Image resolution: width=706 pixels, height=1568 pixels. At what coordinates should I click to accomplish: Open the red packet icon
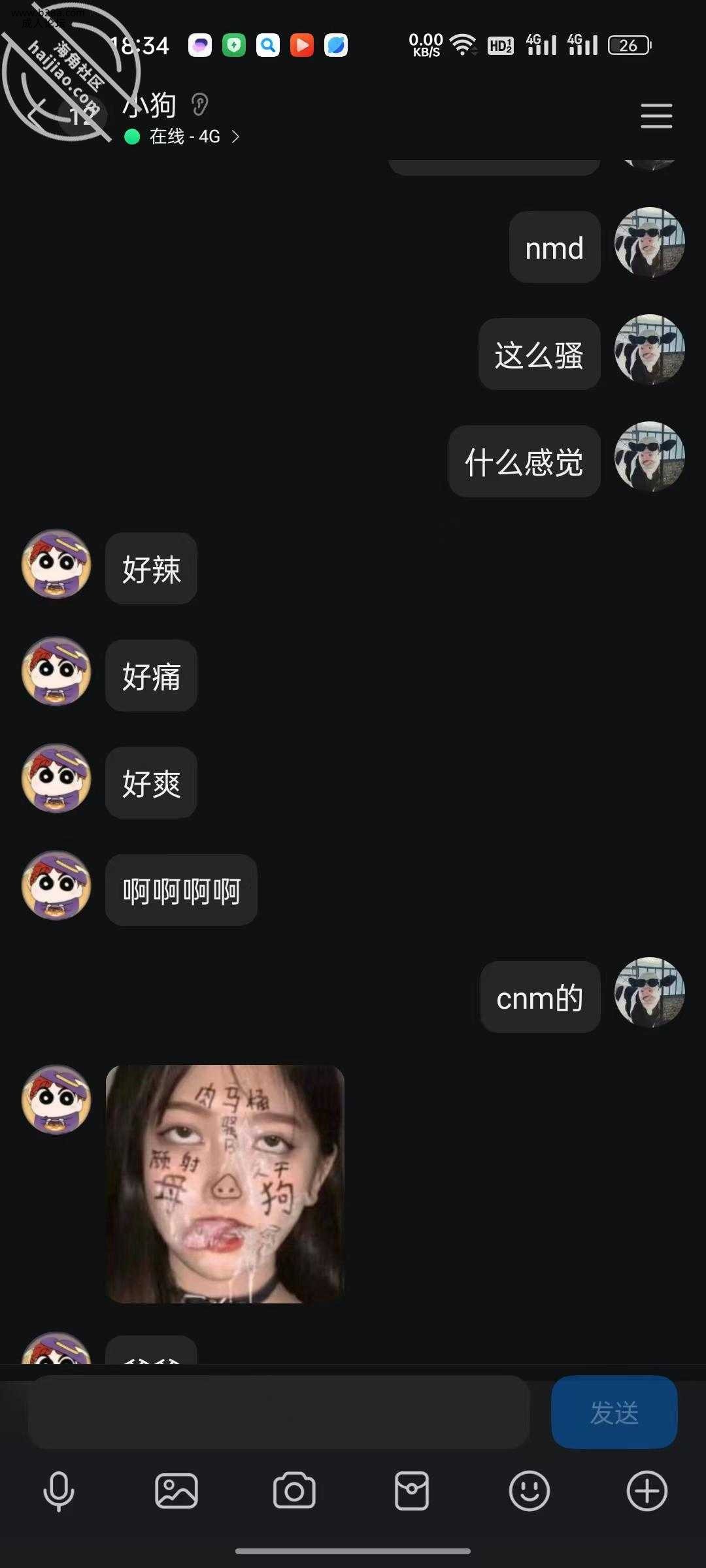[x=412, y=1491]
